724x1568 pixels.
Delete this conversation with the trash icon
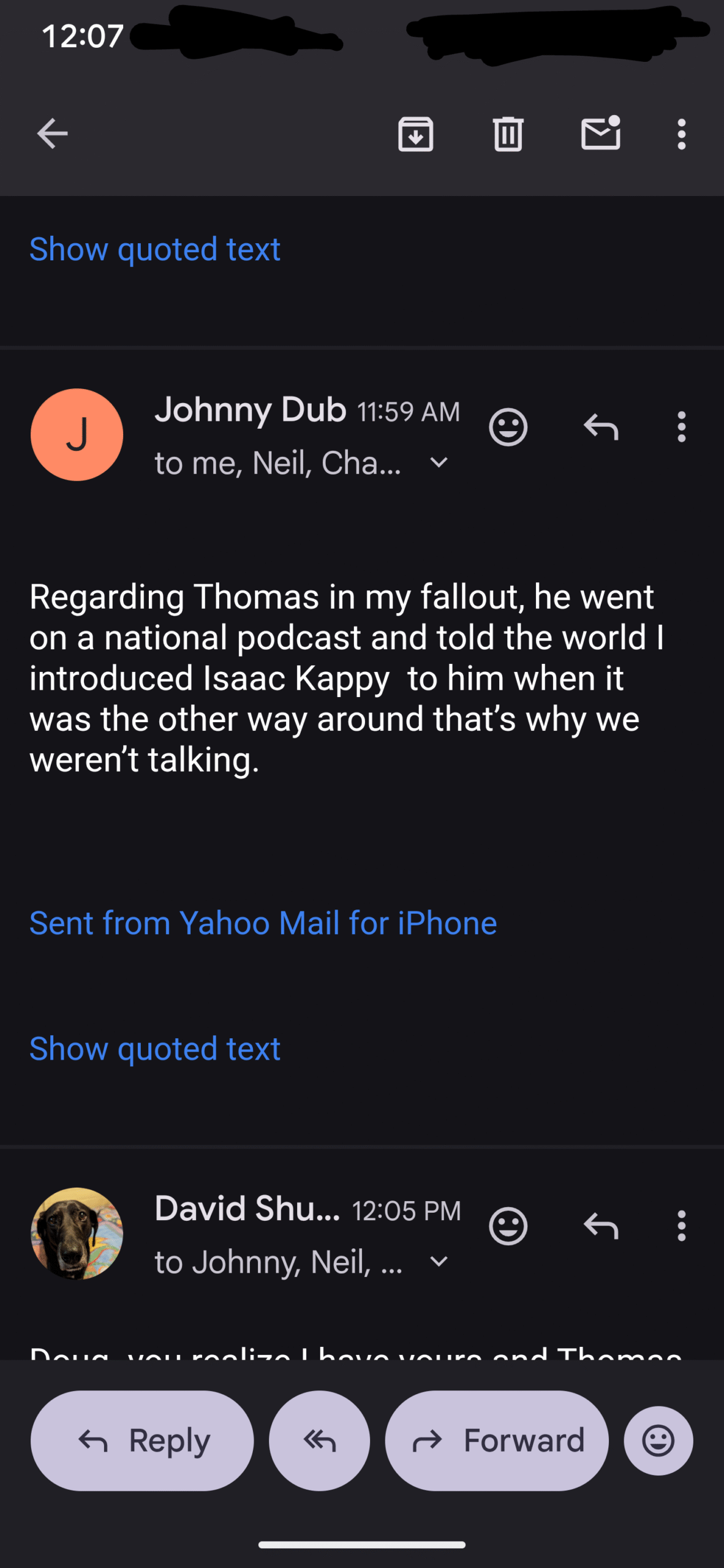508,134
